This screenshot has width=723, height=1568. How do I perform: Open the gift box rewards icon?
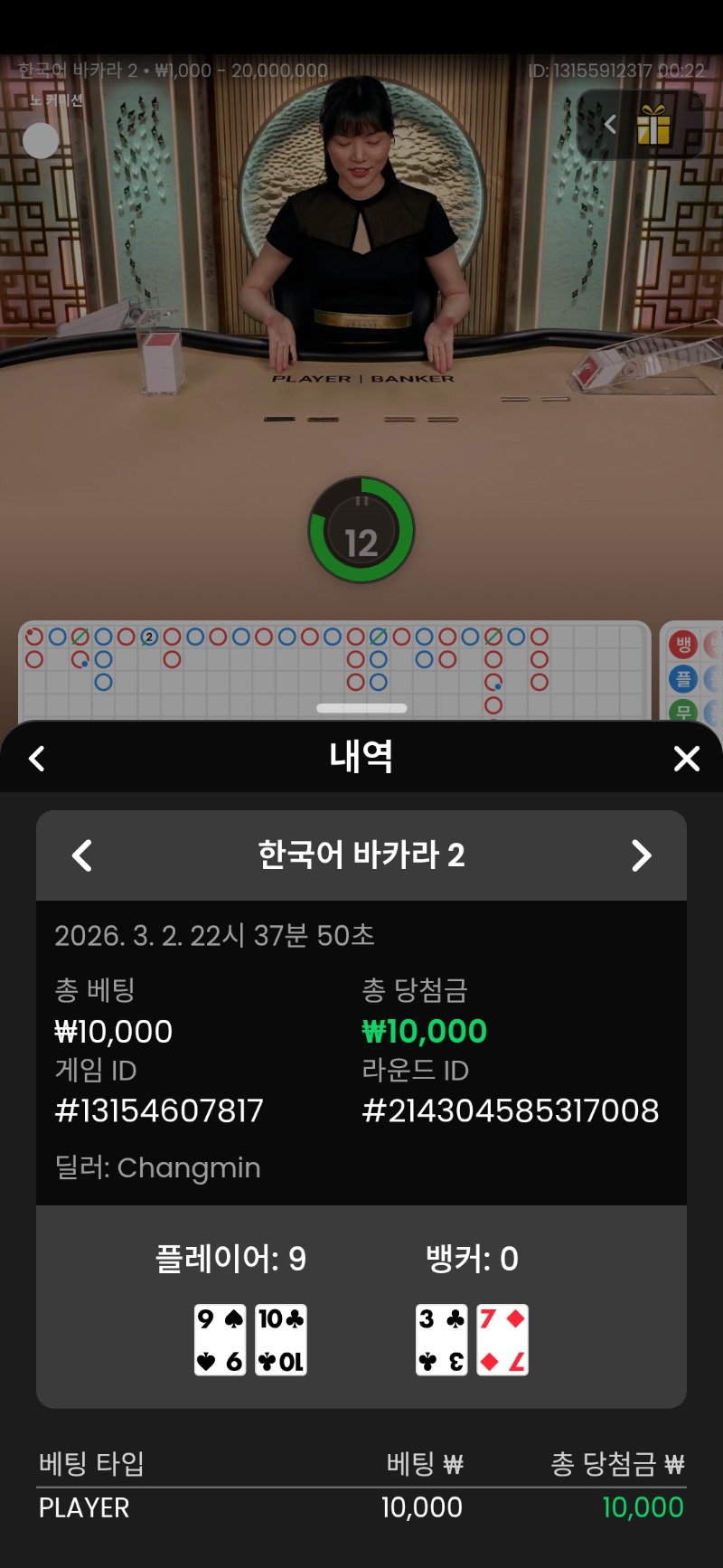(x=653, y=125)
